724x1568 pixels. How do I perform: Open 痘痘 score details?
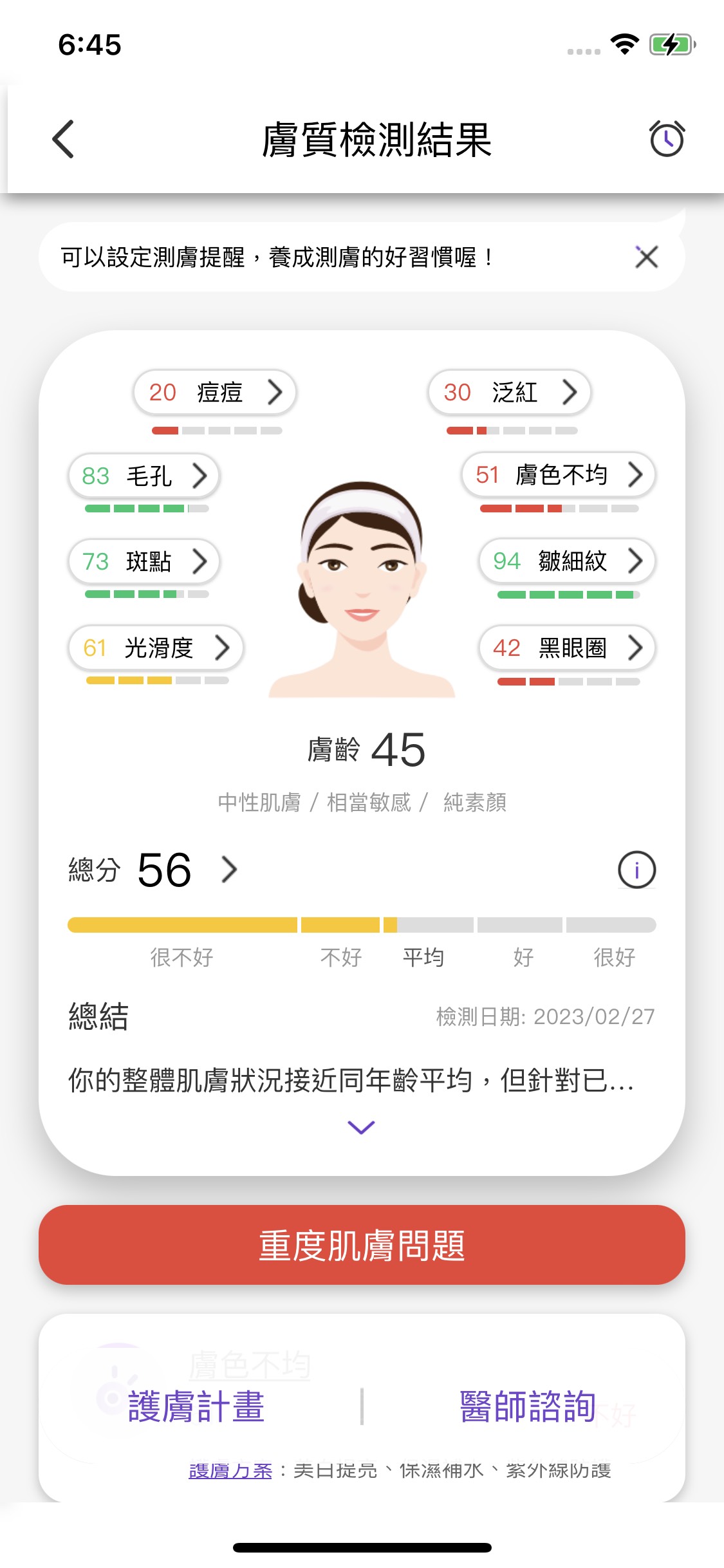point(215,392)
